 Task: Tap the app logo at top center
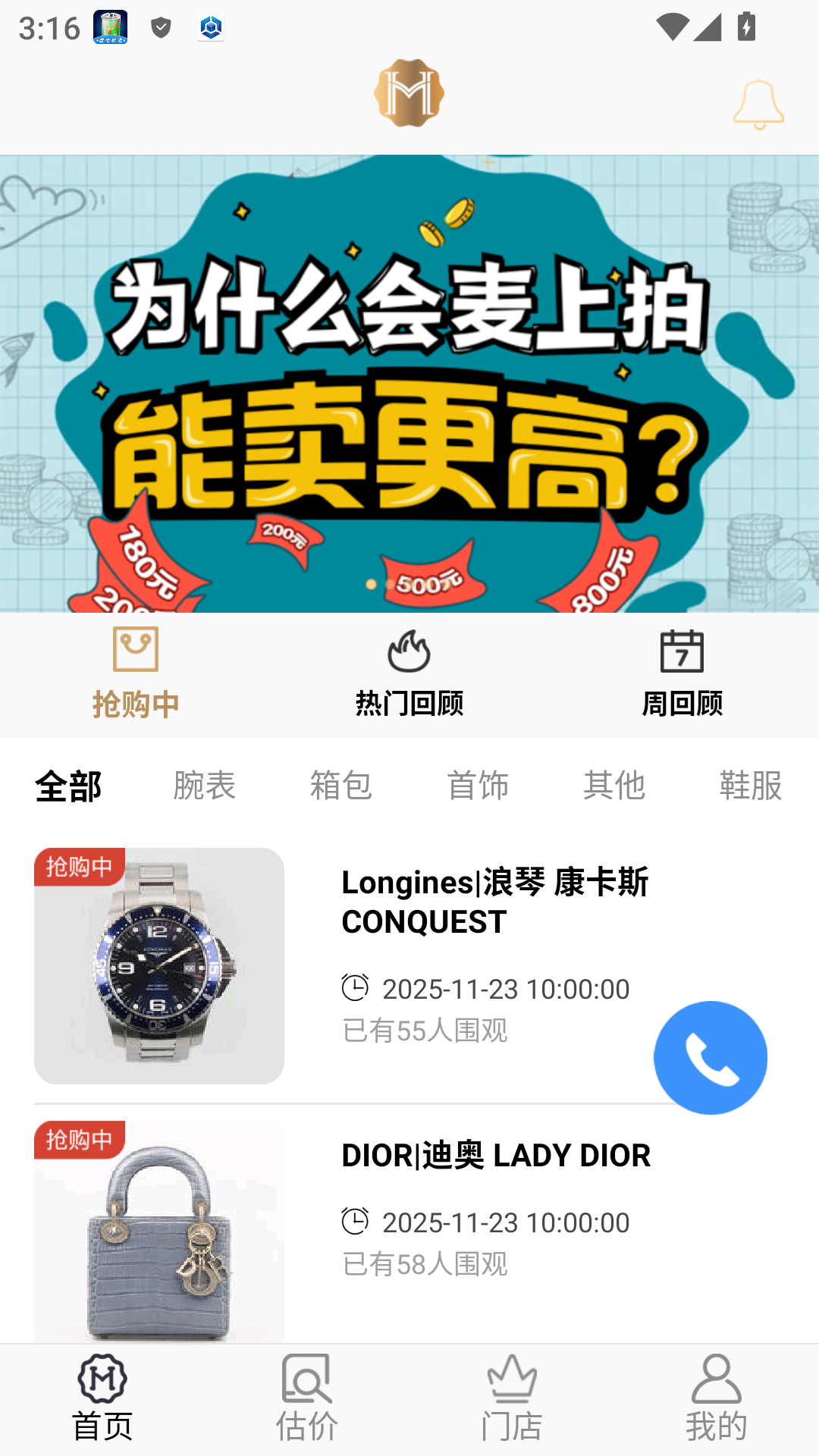tap(409, 92)
